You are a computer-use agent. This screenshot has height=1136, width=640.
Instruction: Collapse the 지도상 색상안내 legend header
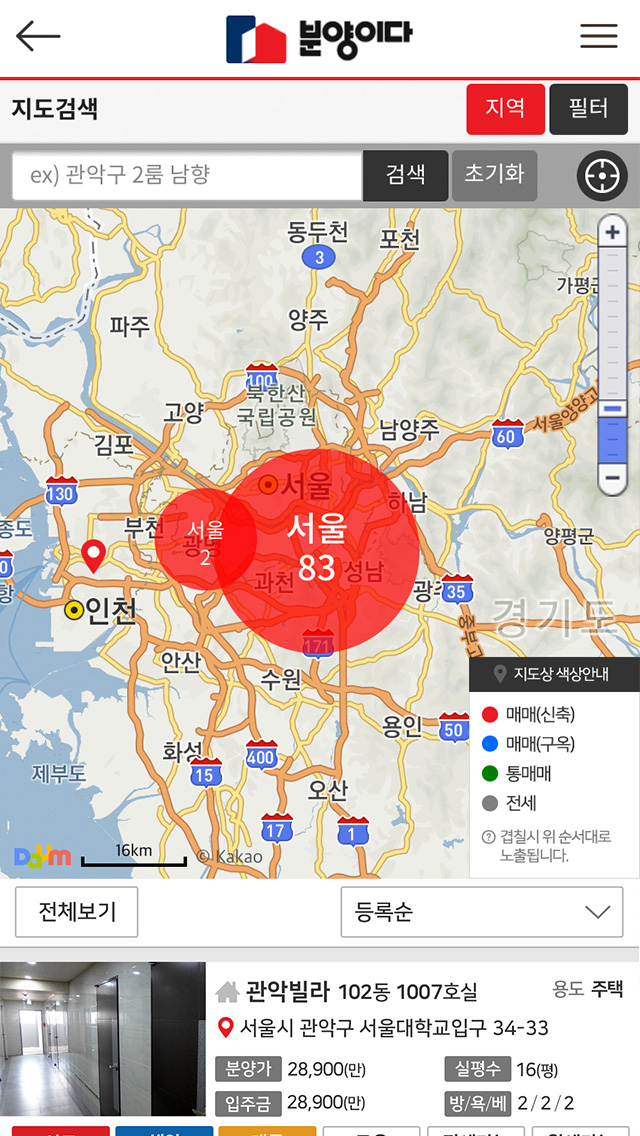click(554, 674)
